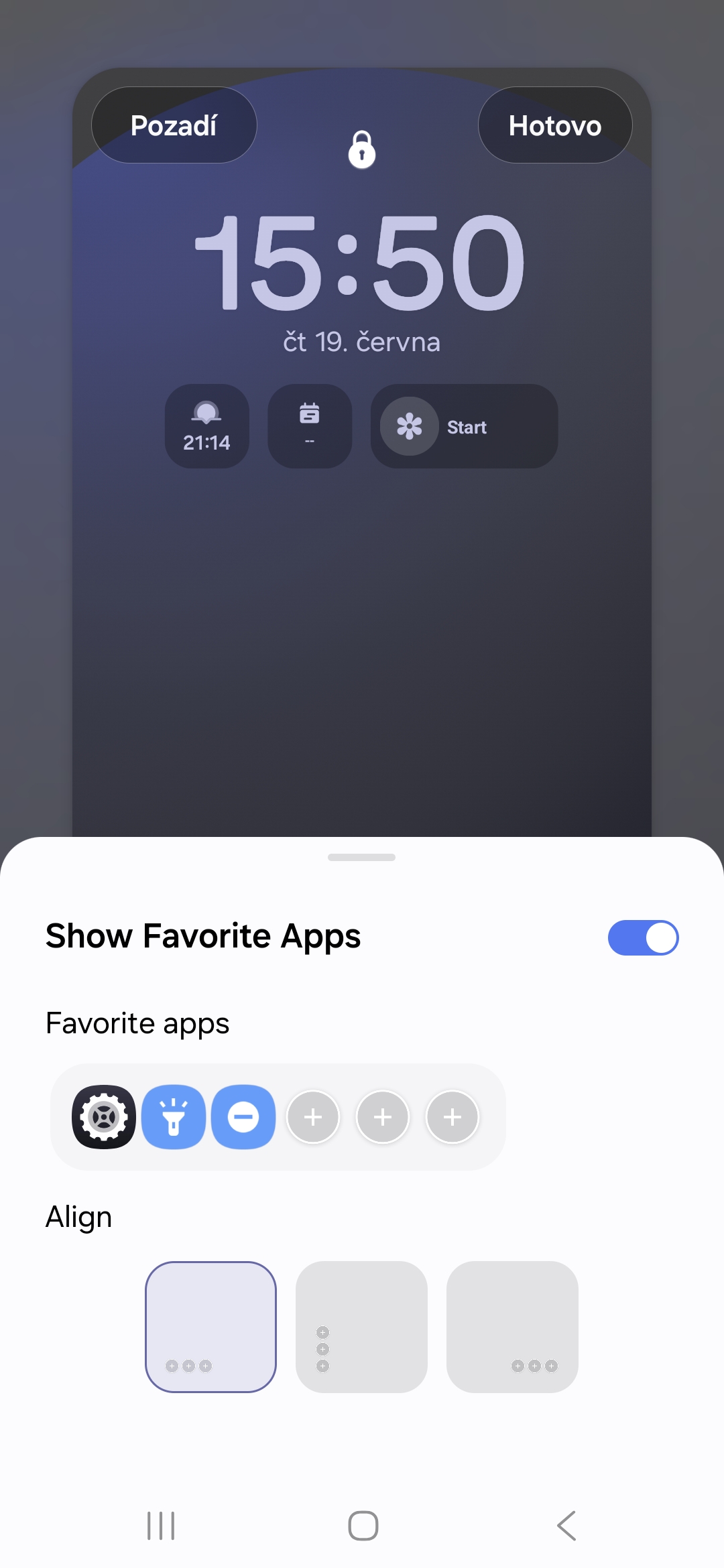This screenshot has width=724, height=1568.
Task: Add an app to the first empty slot
Action: pyautogui.click(x=313, y=1117)
